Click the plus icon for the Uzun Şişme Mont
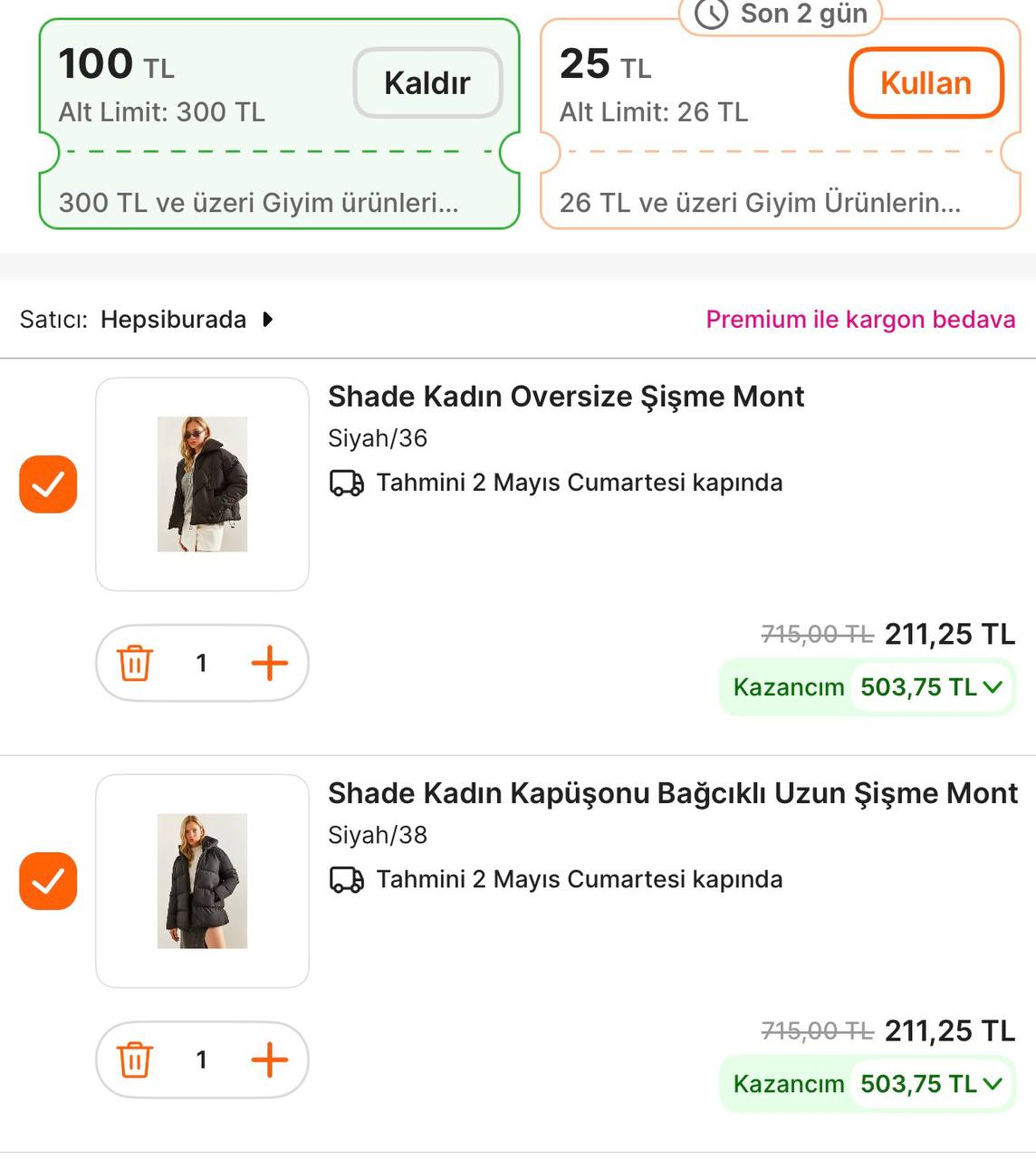 coord(269,1059)
